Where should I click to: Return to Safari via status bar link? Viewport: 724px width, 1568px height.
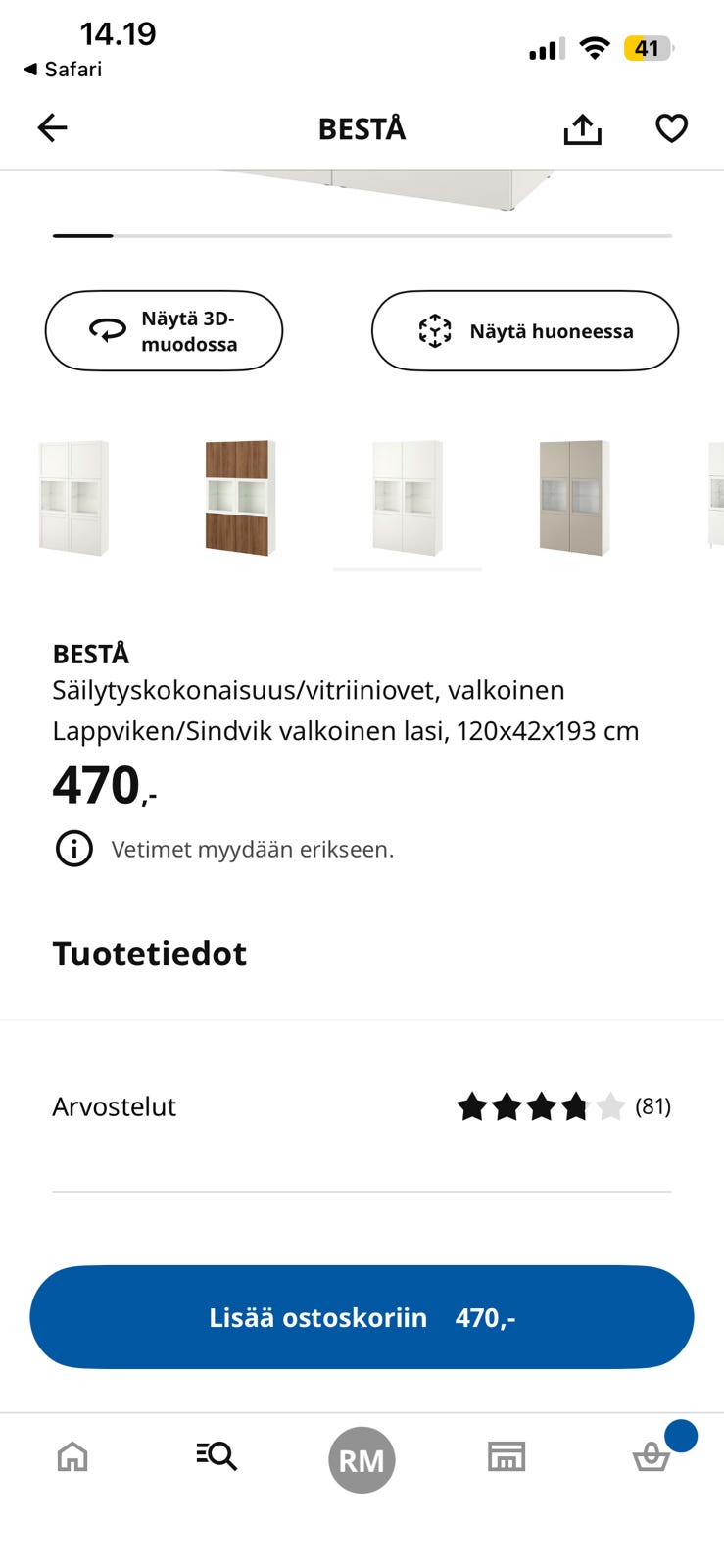click(63, 70)
